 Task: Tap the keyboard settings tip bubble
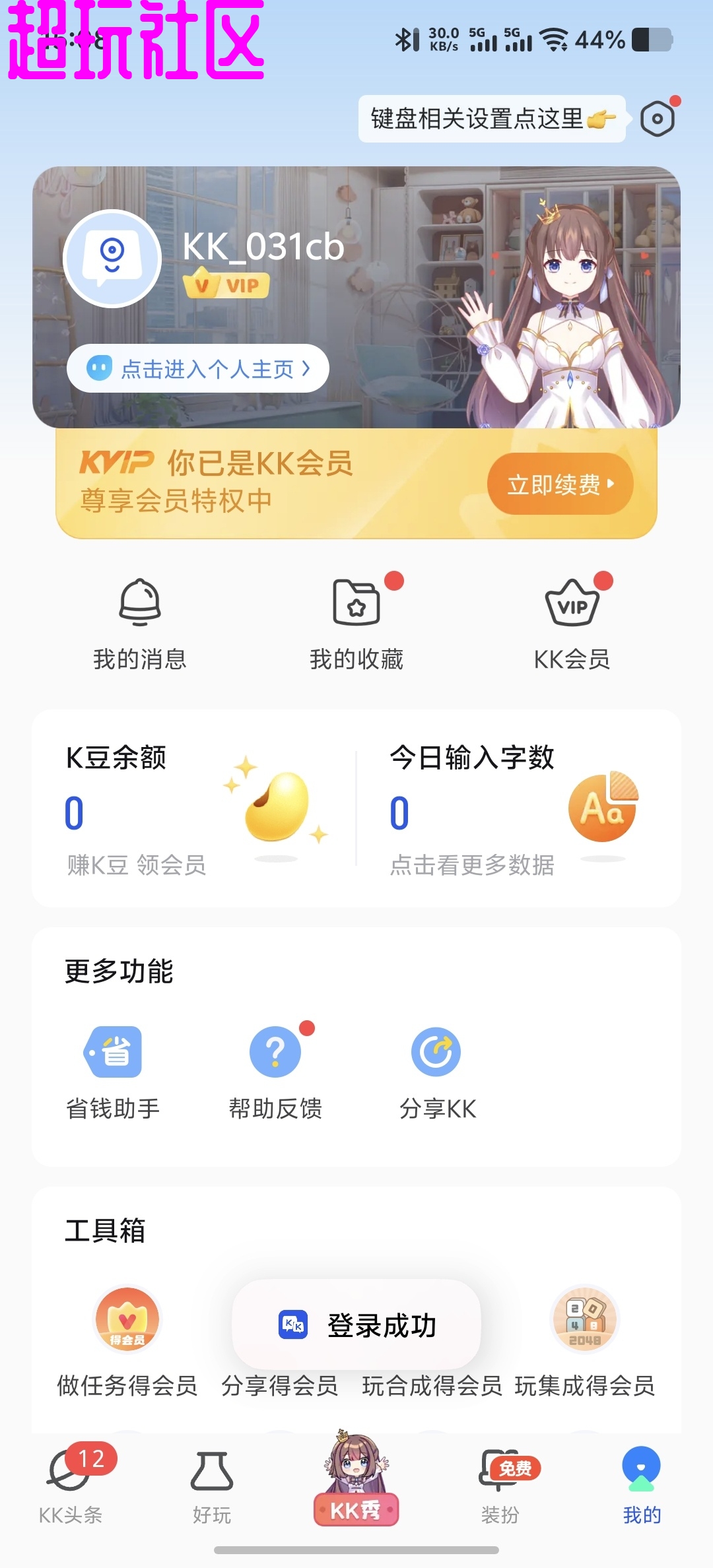(x=492, y=119)
